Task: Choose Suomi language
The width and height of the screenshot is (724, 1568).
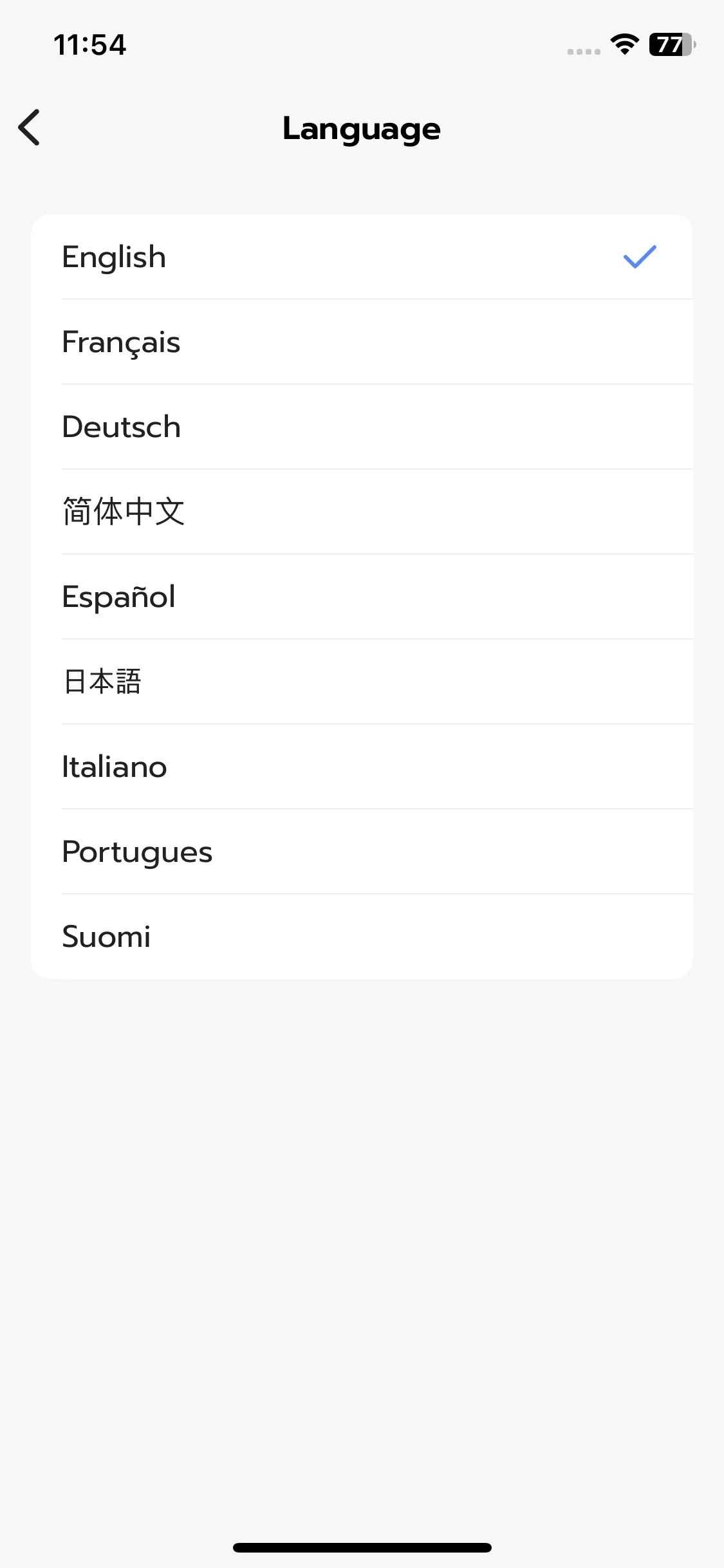Action: click(106, 937)
